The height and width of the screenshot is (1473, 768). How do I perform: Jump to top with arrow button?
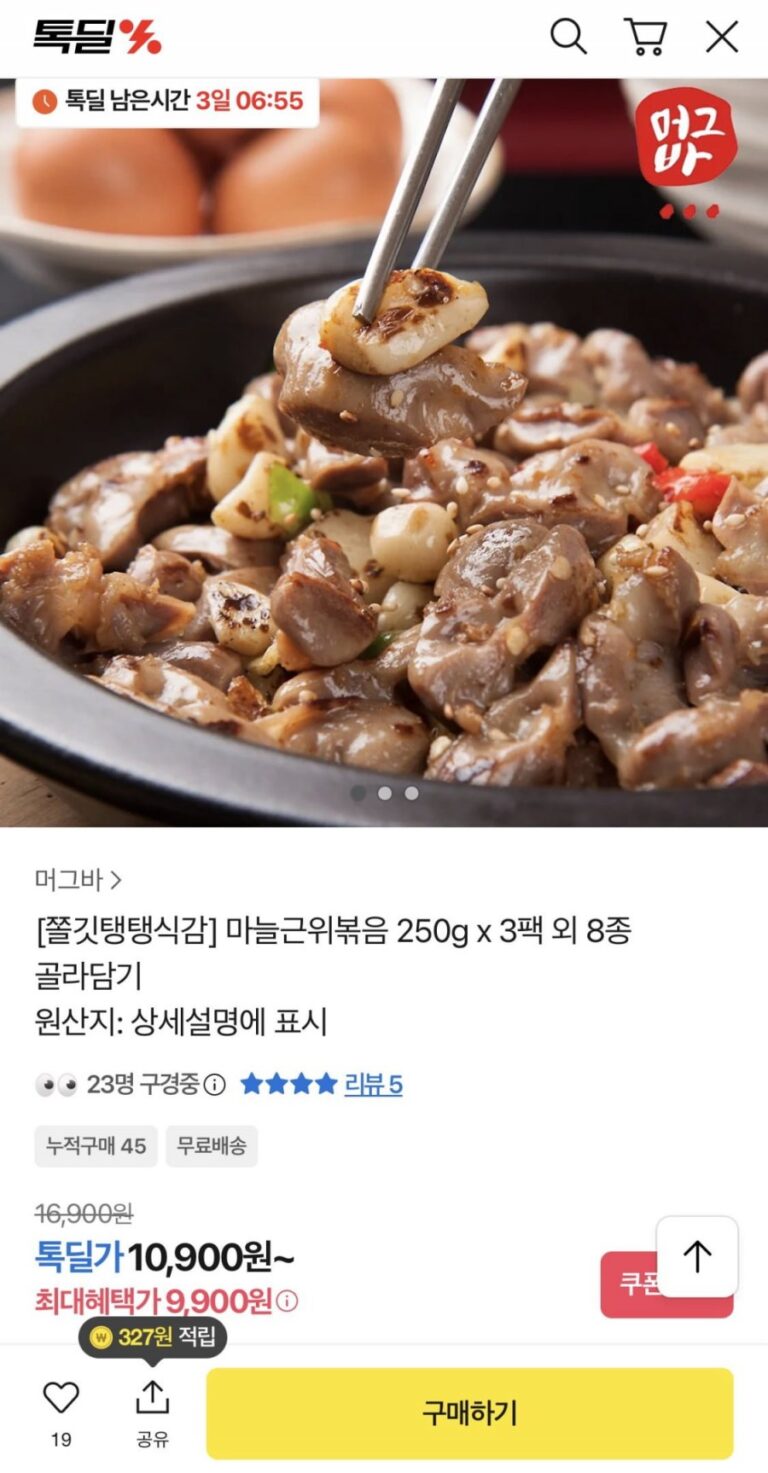pos(697,1257)
